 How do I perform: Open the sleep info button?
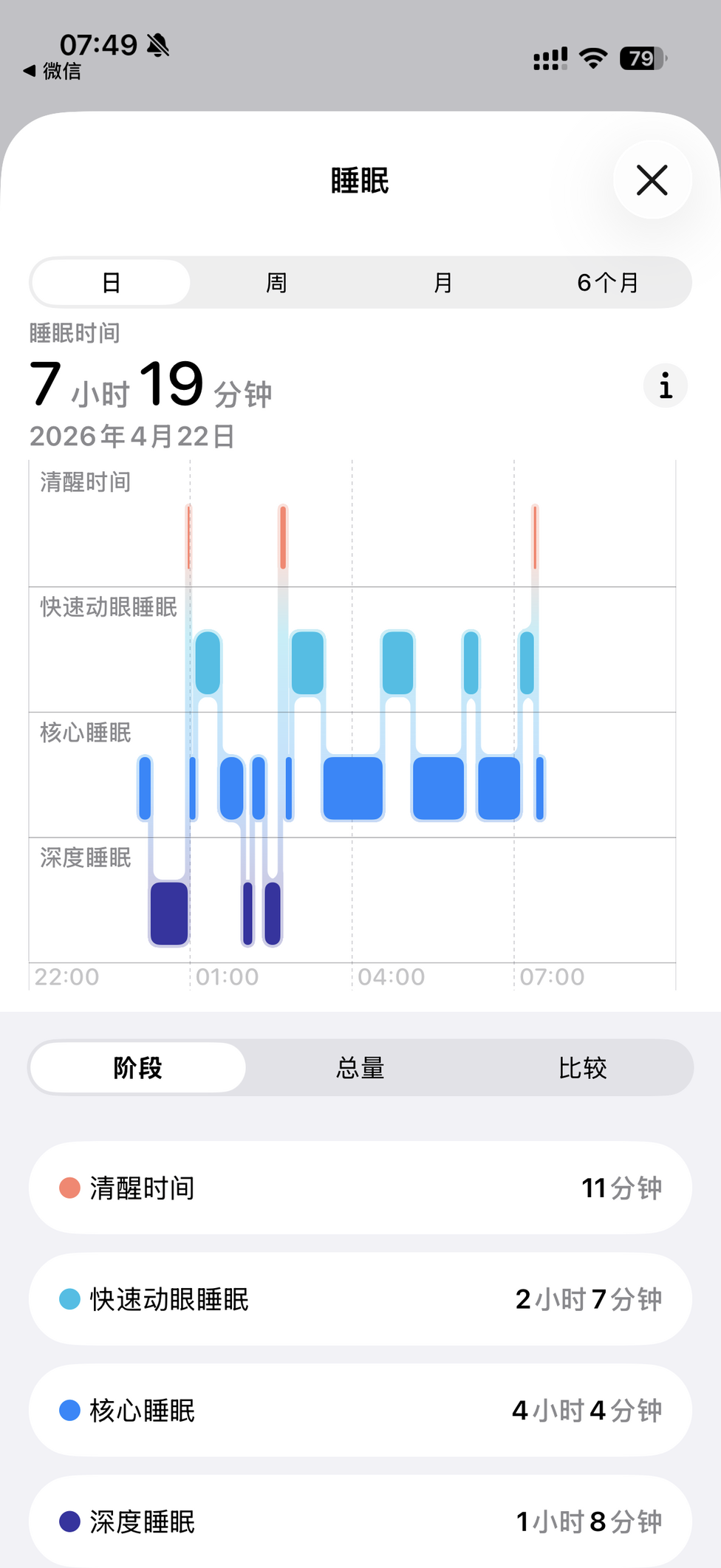[x=665, y=386]
